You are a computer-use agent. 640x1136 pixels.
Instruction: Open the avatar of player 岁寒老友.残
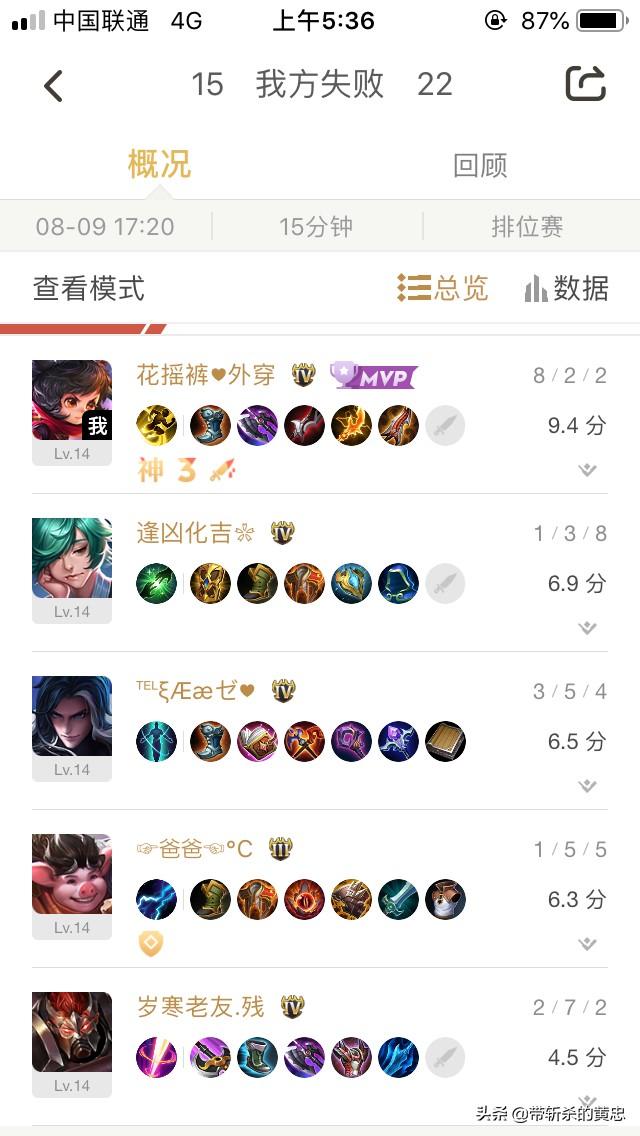[x=72, y=1032]
